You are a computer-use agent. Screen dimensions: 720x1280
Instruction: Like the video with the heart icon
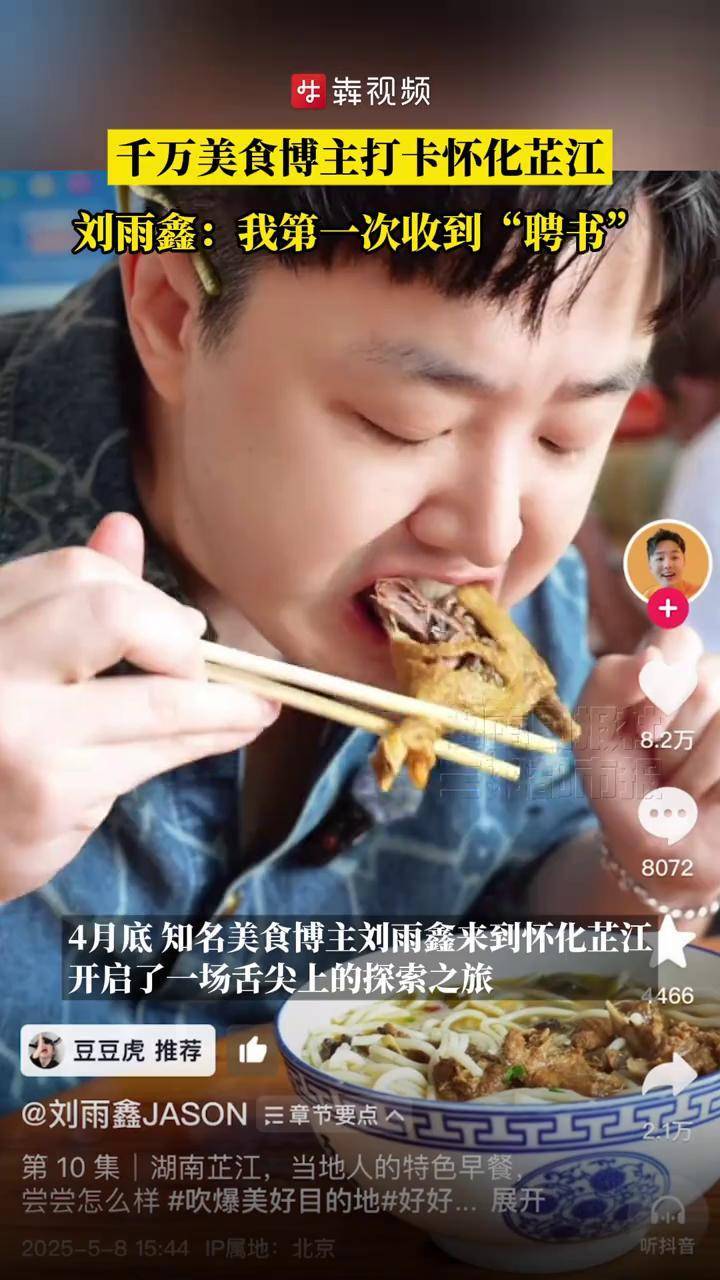(x=667, y=686)
